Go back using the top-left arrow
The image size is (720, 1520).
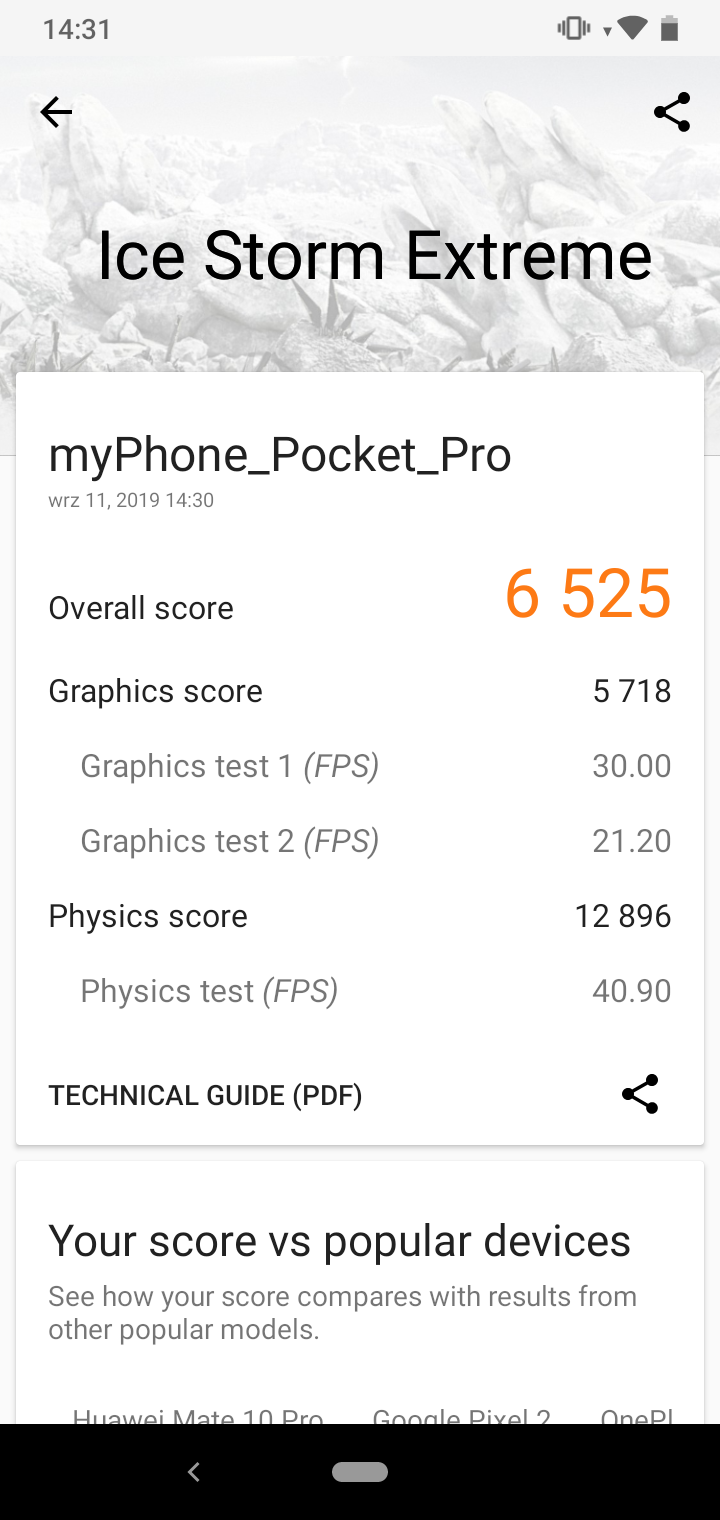(56, 112)
